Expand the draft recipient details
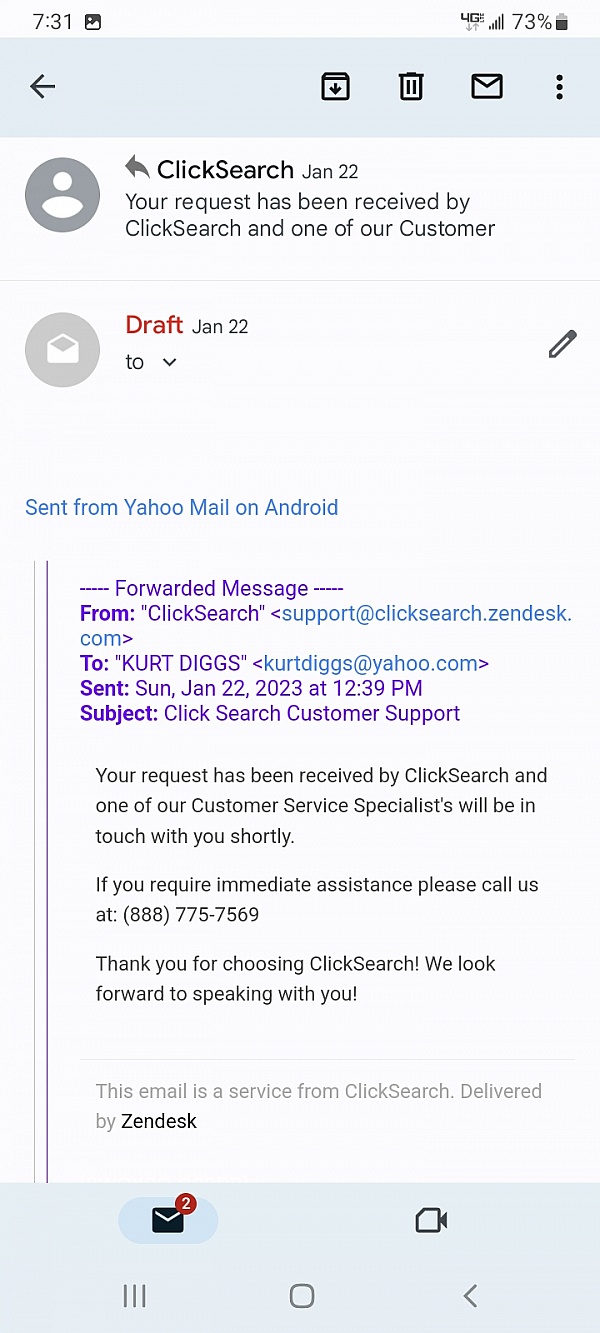Screen dimensions: 600x1333 point(169,362)
